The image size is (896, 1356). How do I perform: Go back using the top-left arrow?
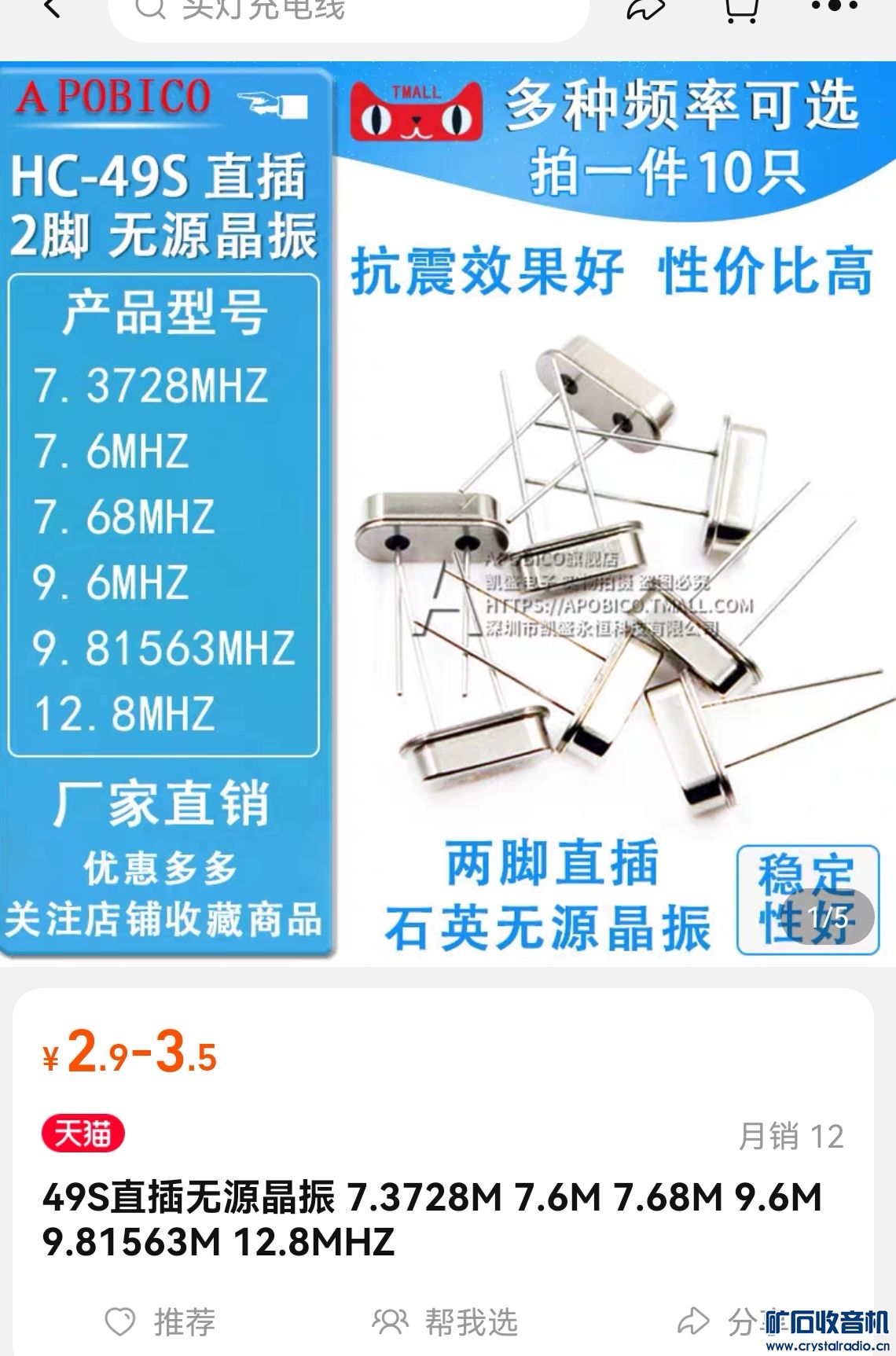[x=52, y=8]
